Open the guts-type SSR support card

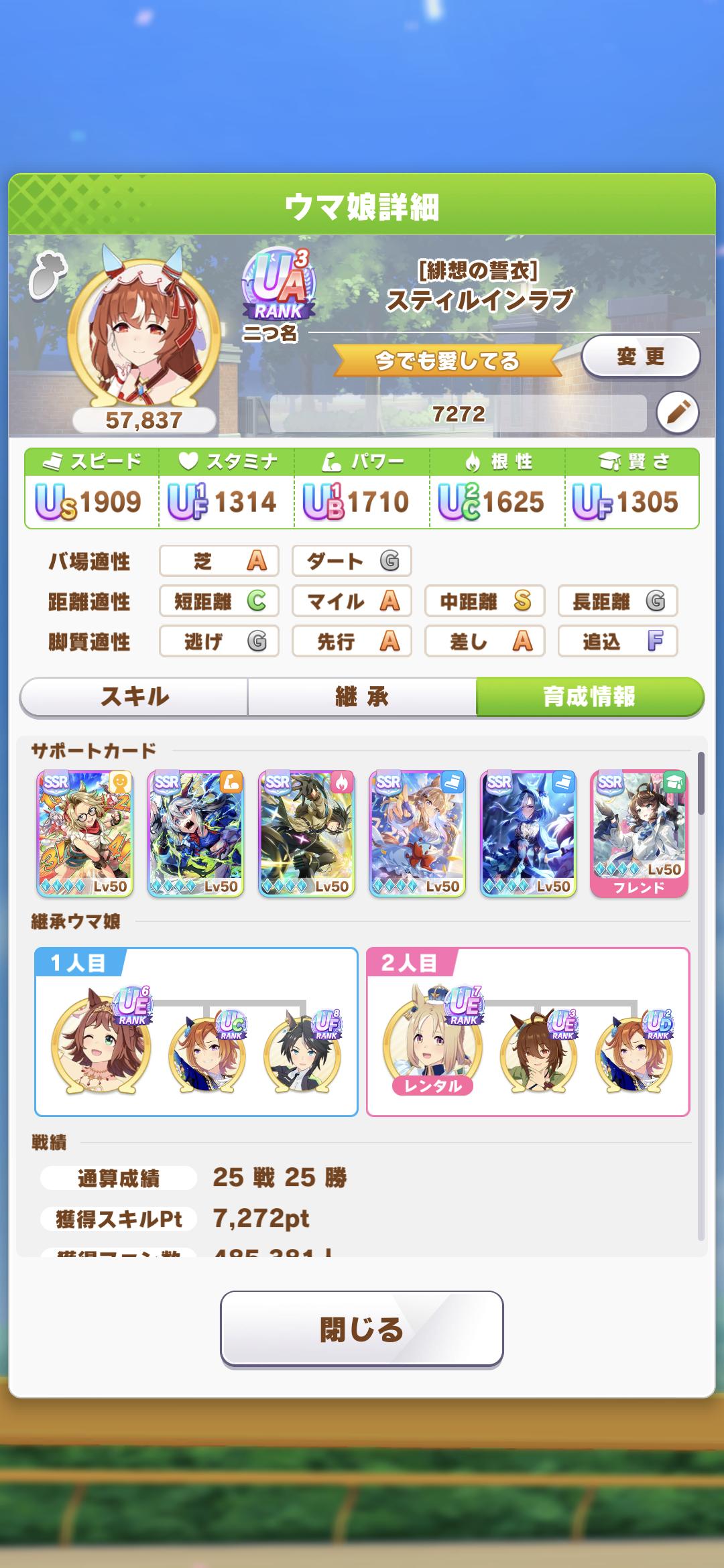click(x=306, y=833)
